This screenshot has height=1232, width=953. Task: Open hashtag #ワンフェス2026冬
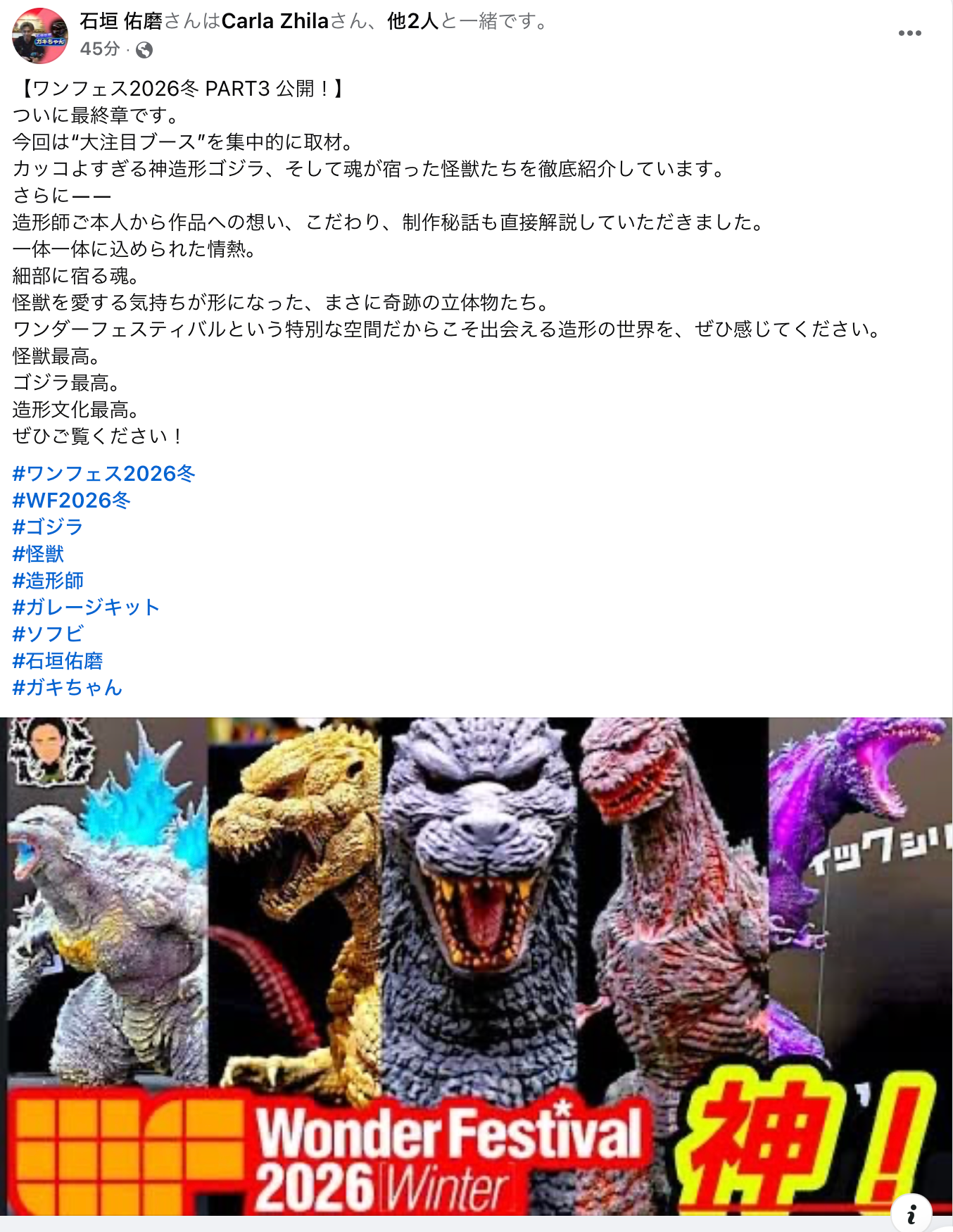(103, 473)
